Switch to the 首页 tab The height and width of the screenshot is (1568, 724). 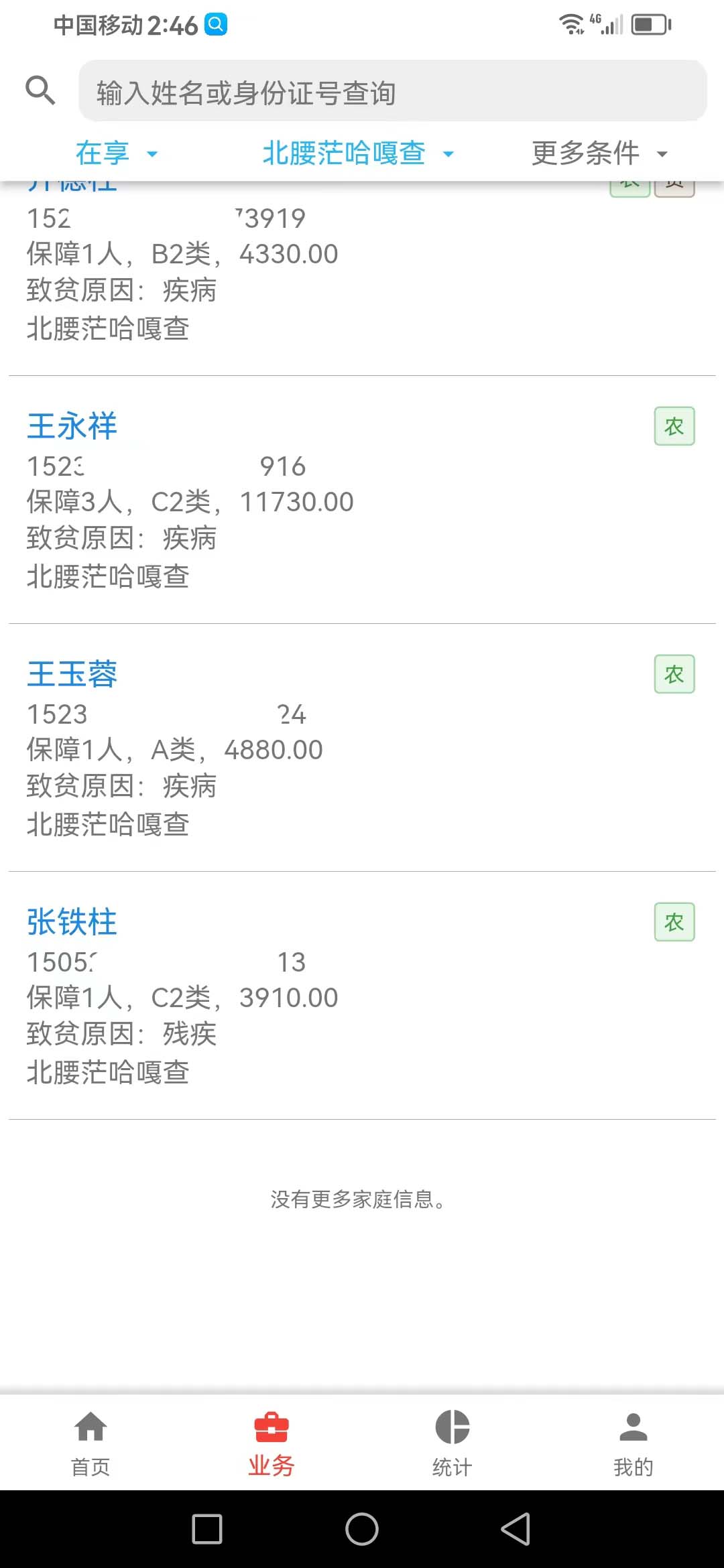coord(90,1443)
